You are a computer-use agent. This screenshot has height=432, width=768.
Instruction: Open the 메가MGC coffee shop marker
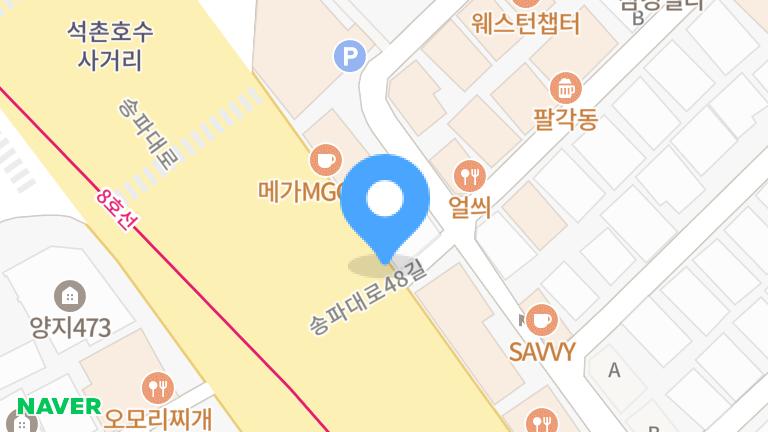(325, 160)
